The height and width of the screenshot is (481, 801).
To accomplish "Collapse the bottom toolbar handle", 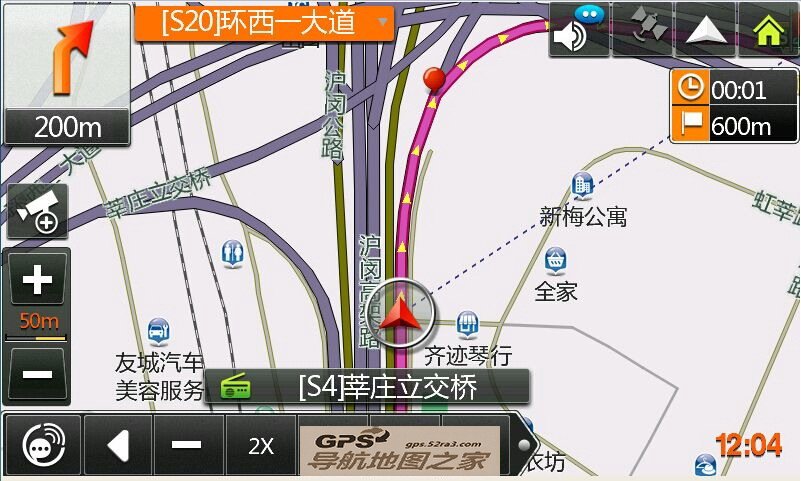I will (x=523, y=445).
